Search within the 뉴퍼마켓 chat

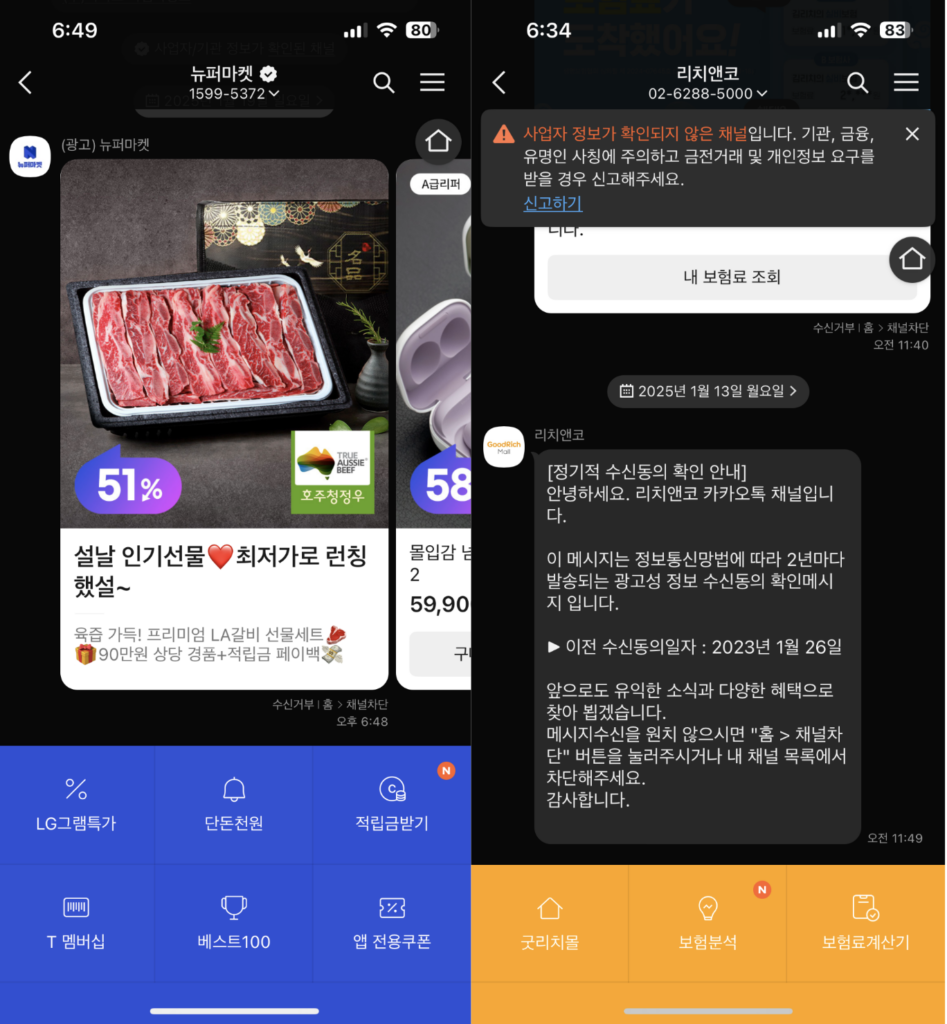(384, 83)
